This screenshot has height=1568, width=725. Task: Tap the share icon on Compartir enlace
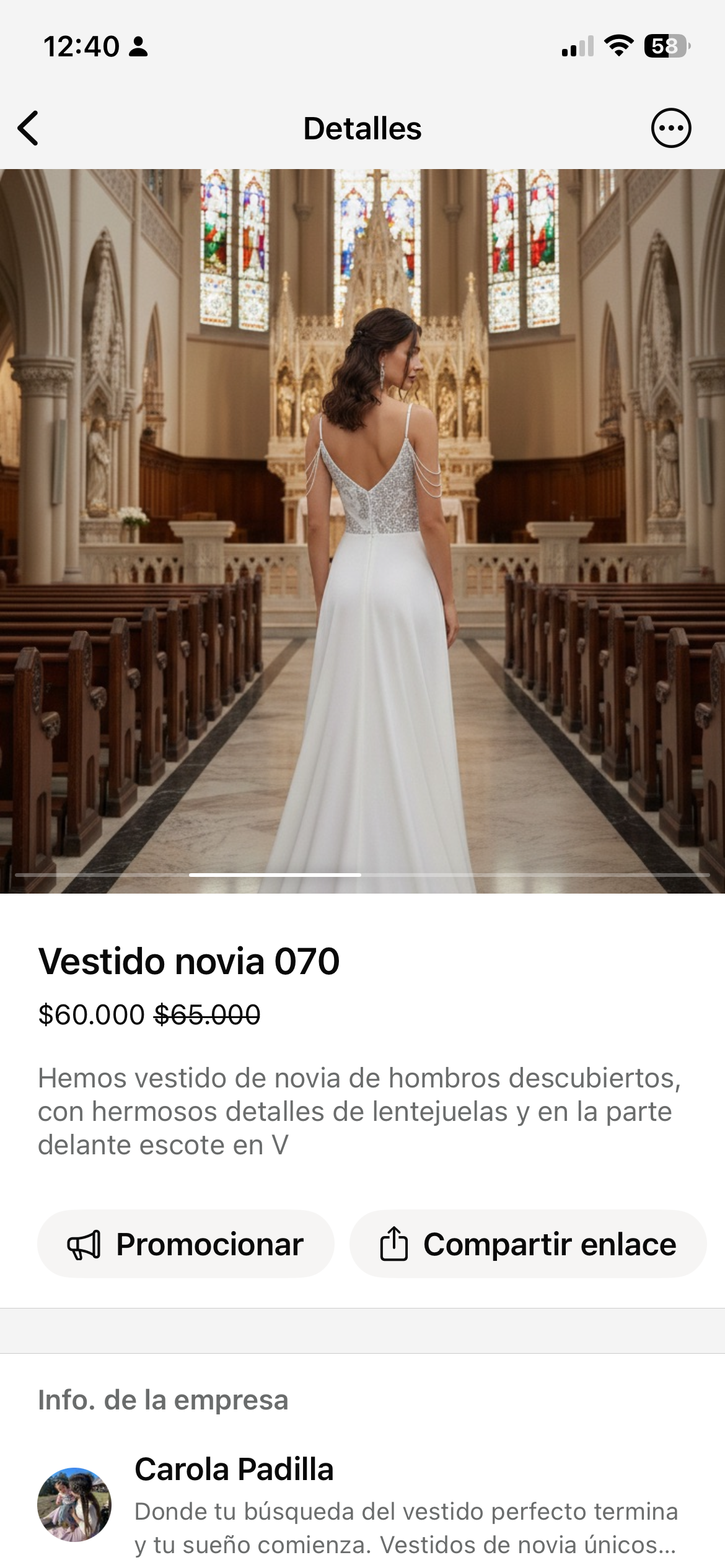pos(395,1245)
